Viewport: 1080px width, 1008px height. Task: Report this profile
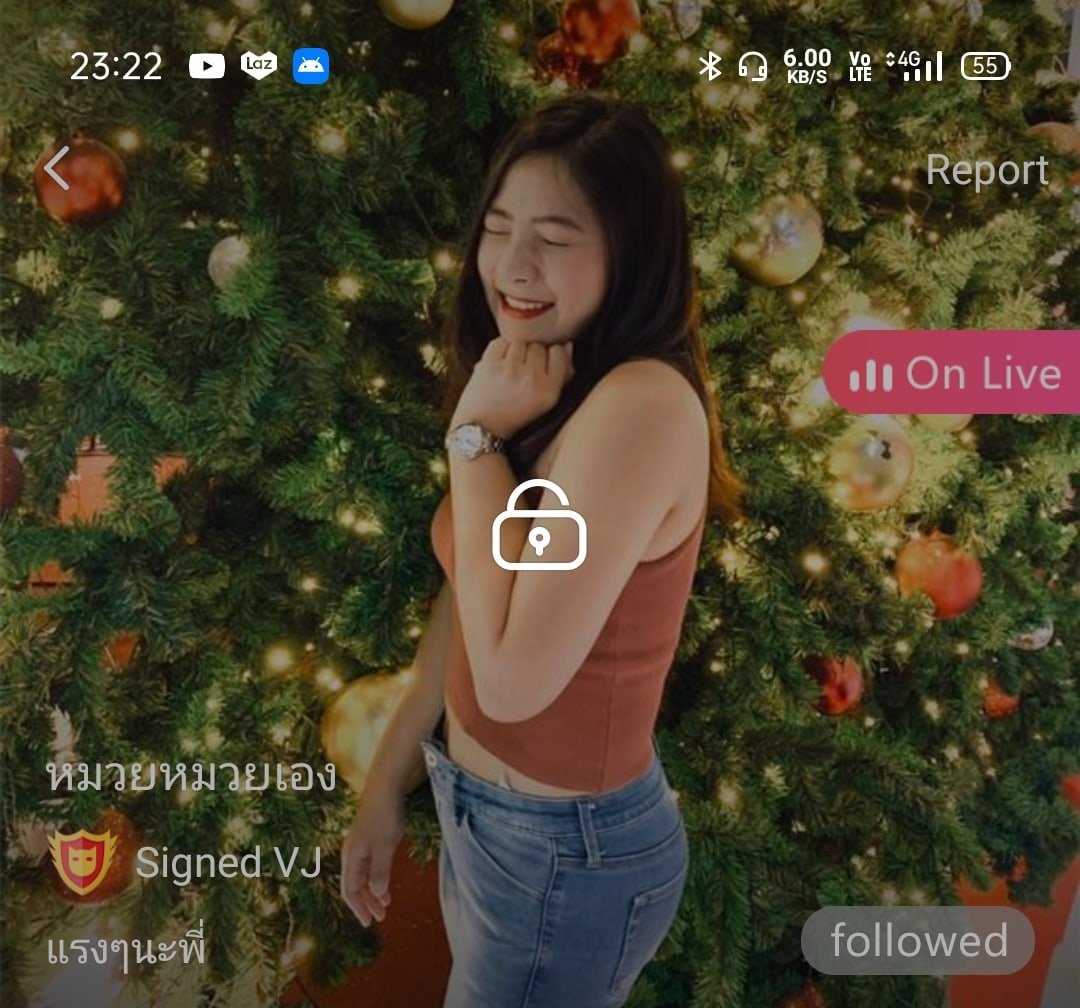(986, 170)
